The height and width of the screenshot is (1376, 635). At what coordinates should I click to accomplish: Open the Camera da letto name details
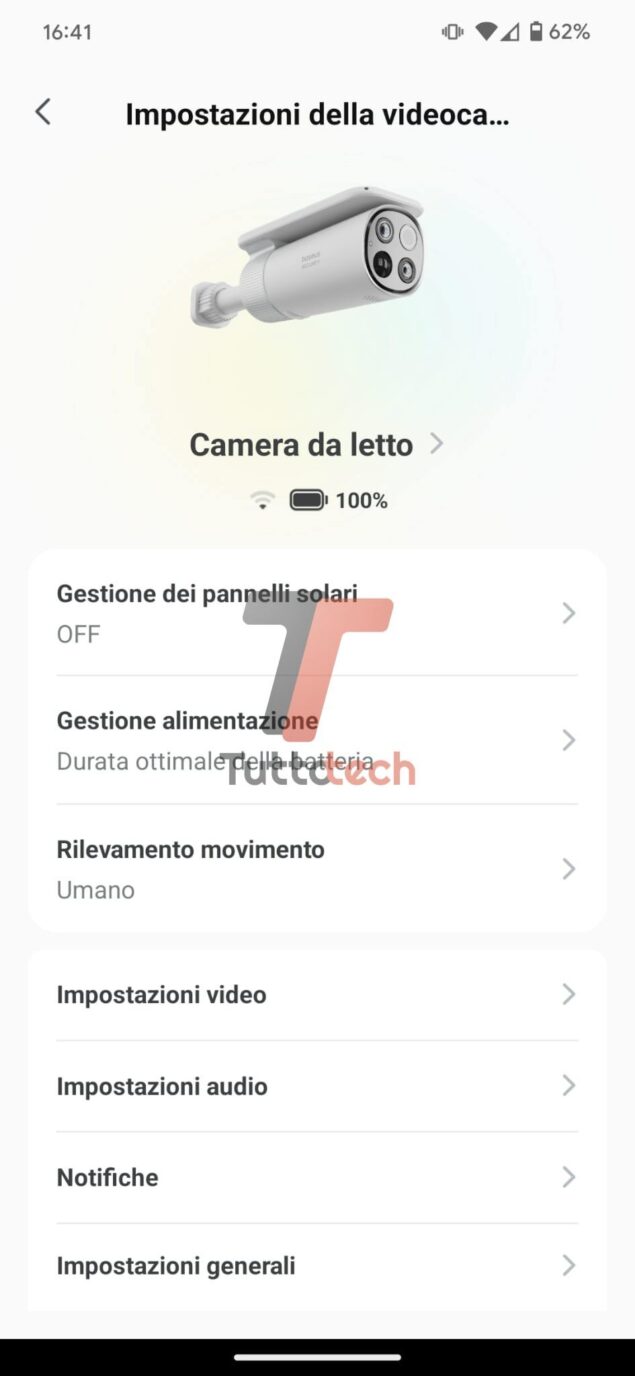click(x=315, y=444)
